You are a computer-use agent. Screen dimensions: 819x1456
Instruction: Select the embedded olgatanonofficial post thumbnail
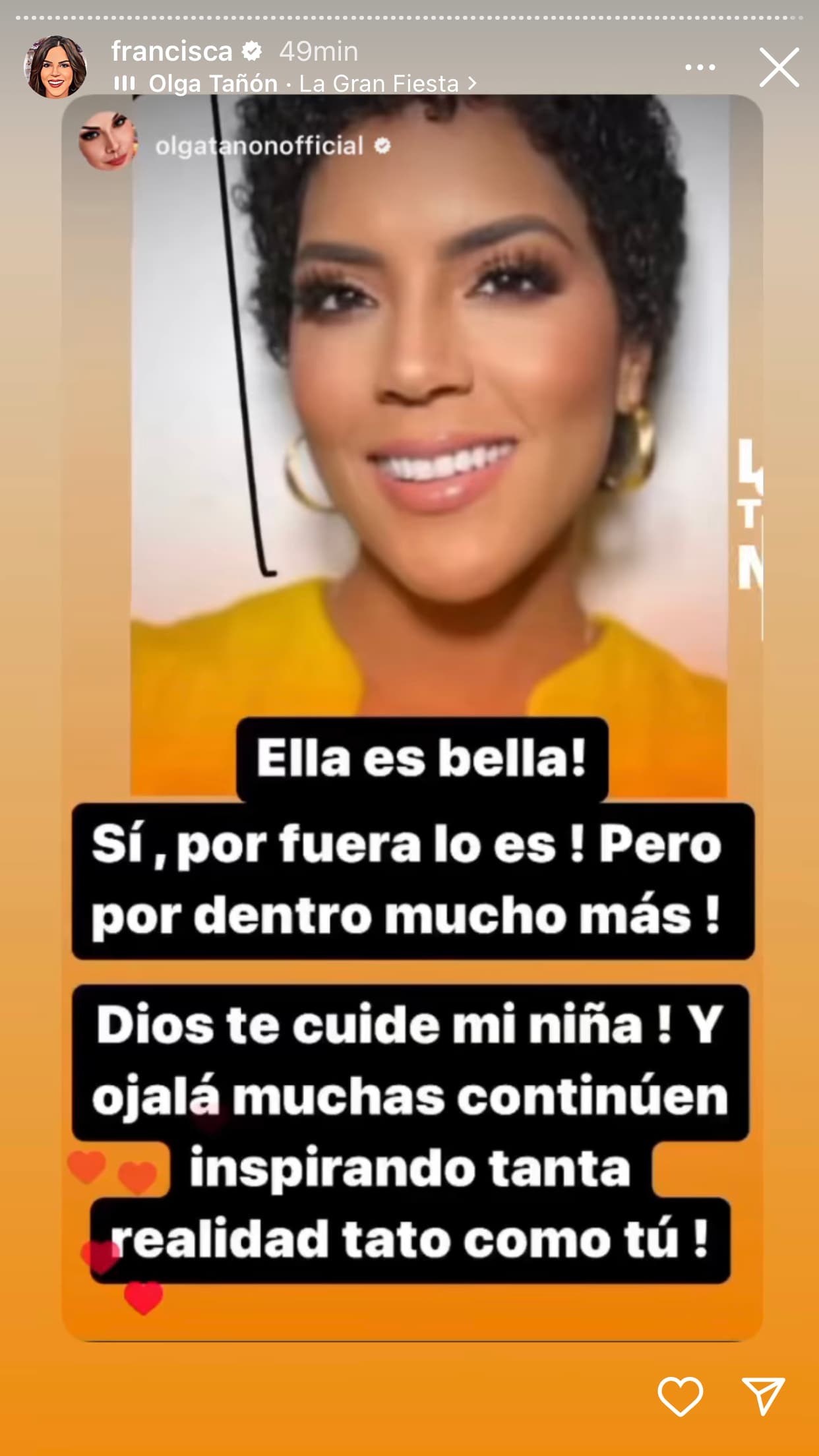[x=429, y=396]
